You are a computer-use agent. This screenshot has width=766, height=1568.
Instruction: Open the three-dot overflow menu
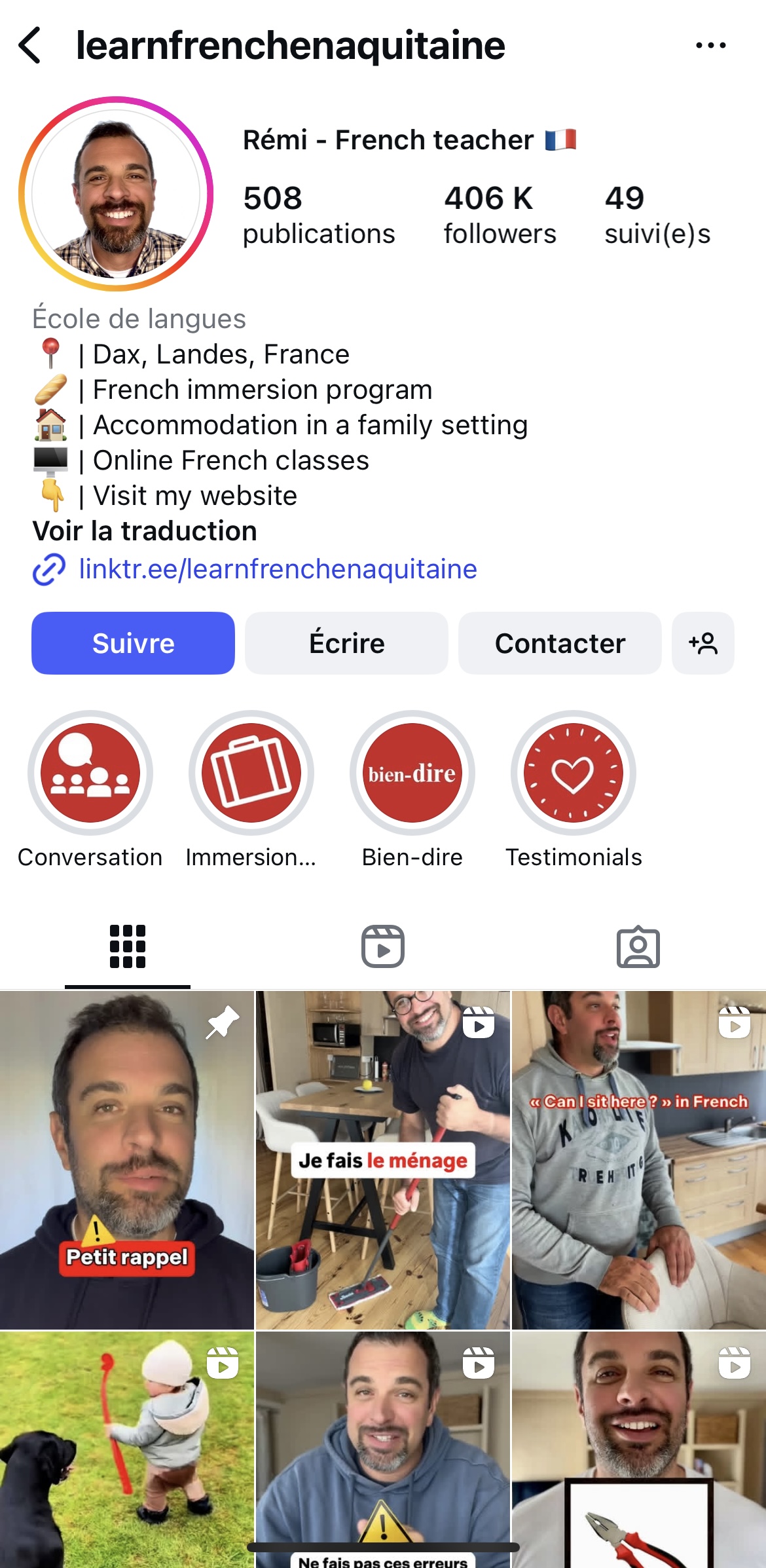coord(710,45)
